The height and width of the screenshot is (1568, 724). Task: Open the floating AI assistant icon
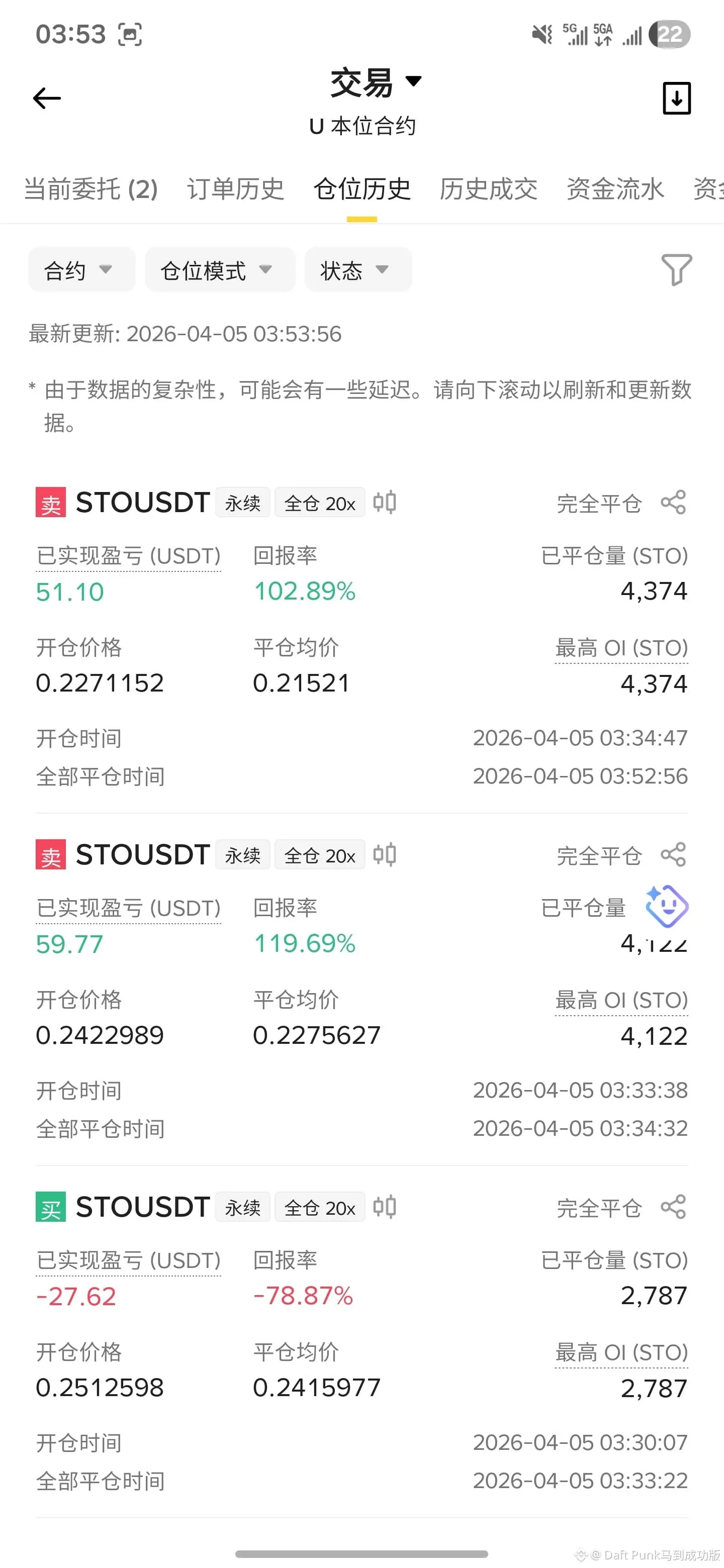coord(667,906)
